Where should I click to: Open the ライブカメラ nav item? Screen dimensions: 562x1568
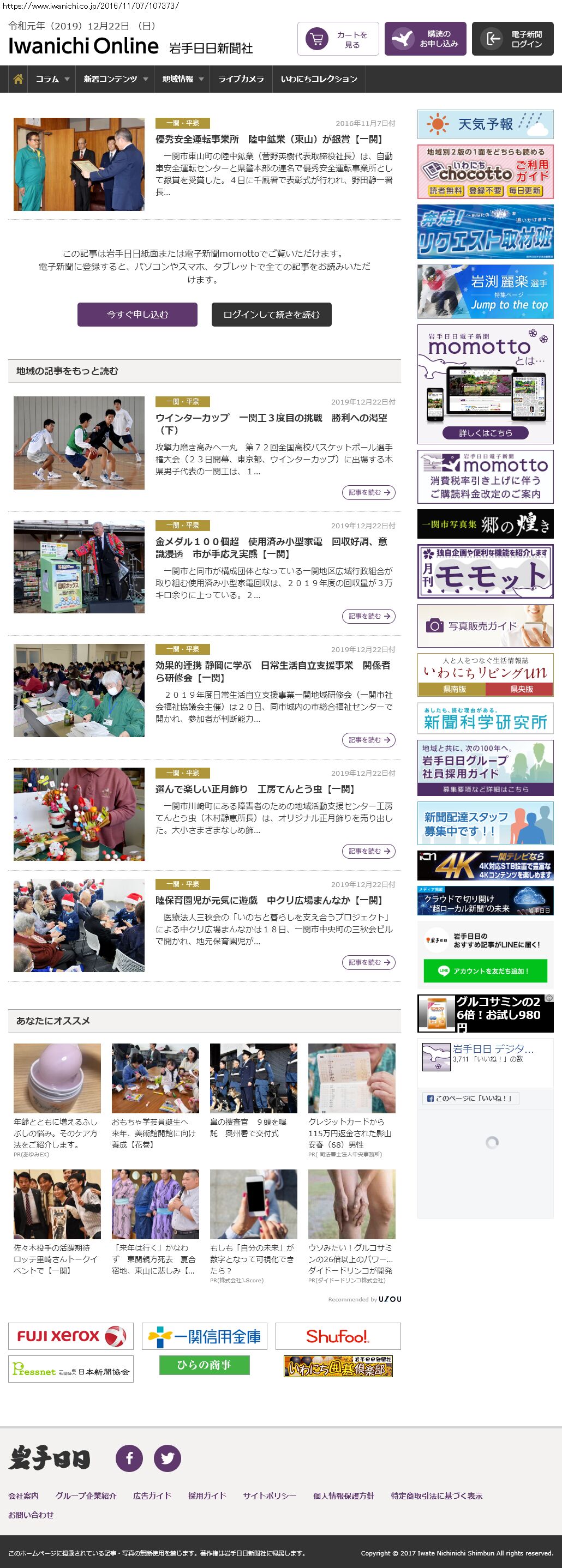(241, 79)
